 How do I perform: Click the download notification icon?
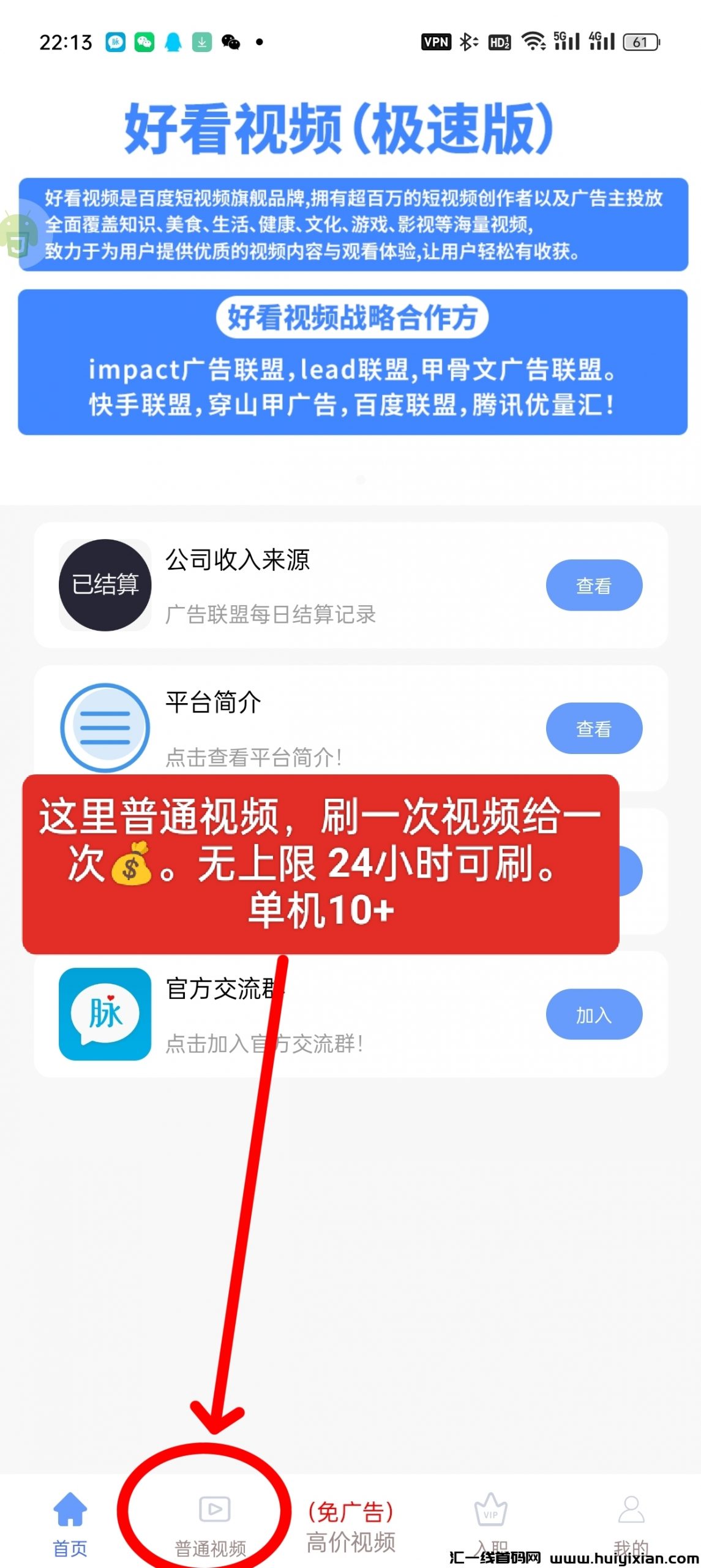(x=202, y=42)
